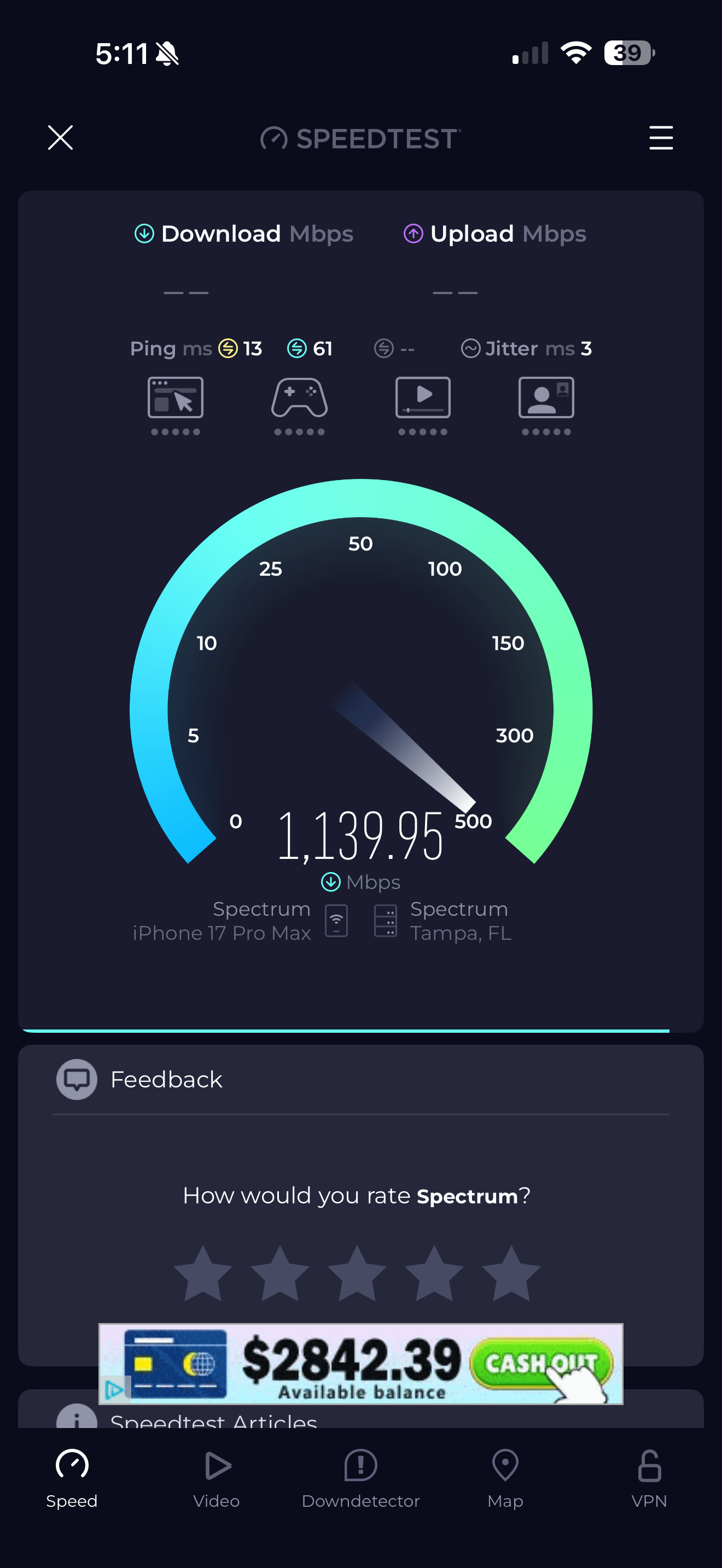722x1568 pixels.
Task: Give Spectrum a five-star rating
Action: point(511,1273)
